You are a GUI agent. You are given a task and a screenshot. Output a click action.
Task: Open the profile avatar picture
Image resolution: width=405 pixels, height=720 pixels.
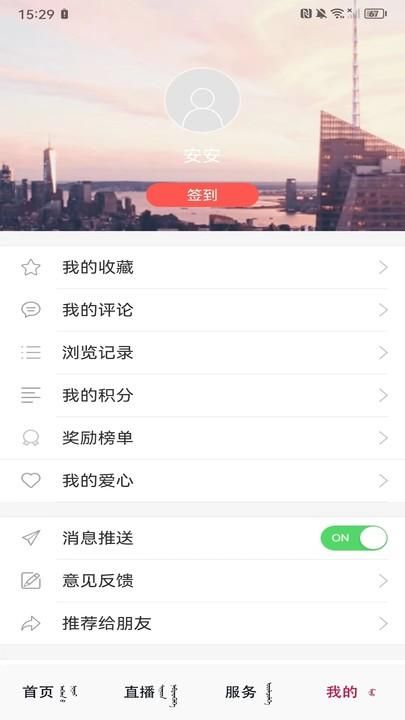202,100
